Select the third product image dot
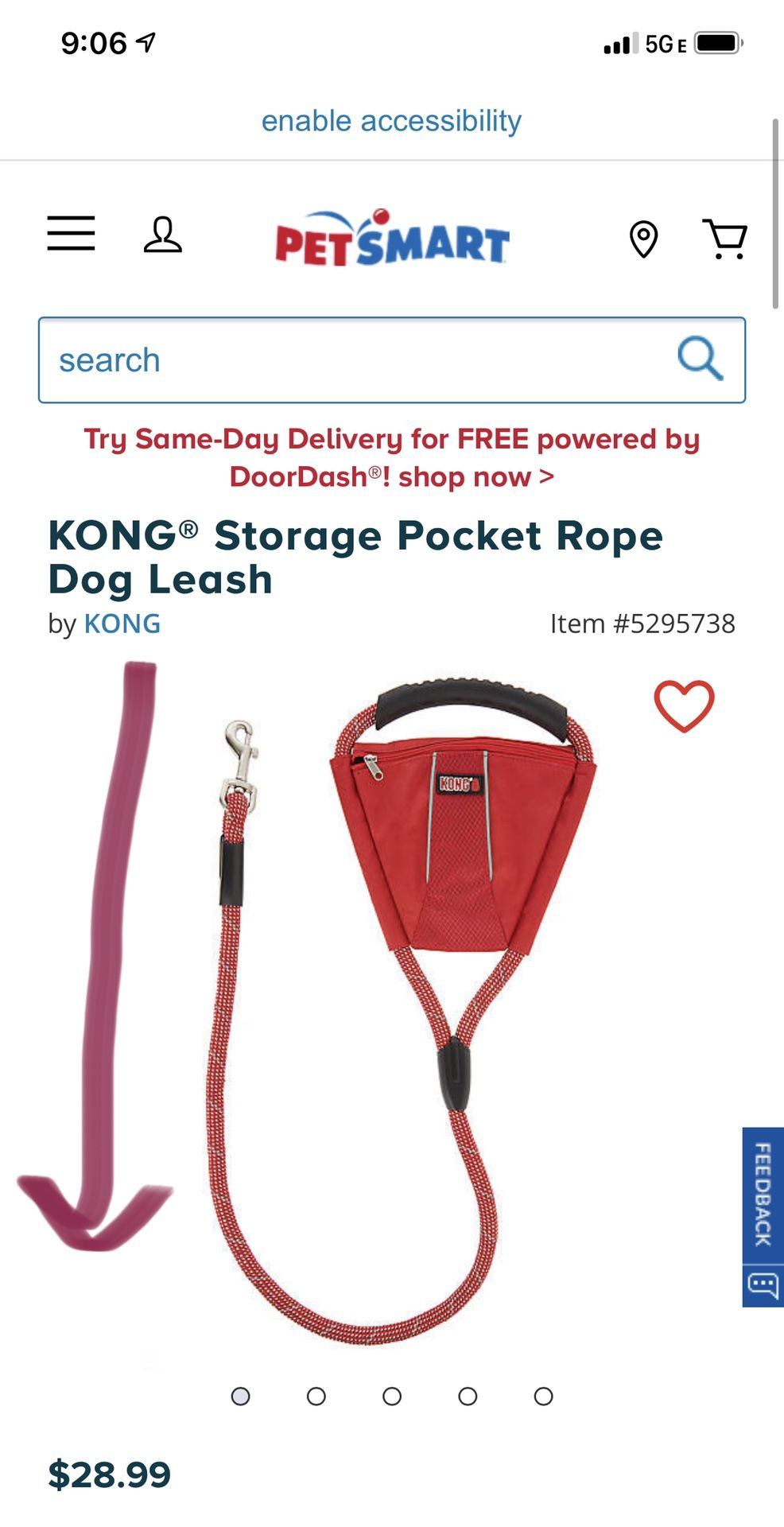This screenshot has height=1527, width=784. point(392,1396)
